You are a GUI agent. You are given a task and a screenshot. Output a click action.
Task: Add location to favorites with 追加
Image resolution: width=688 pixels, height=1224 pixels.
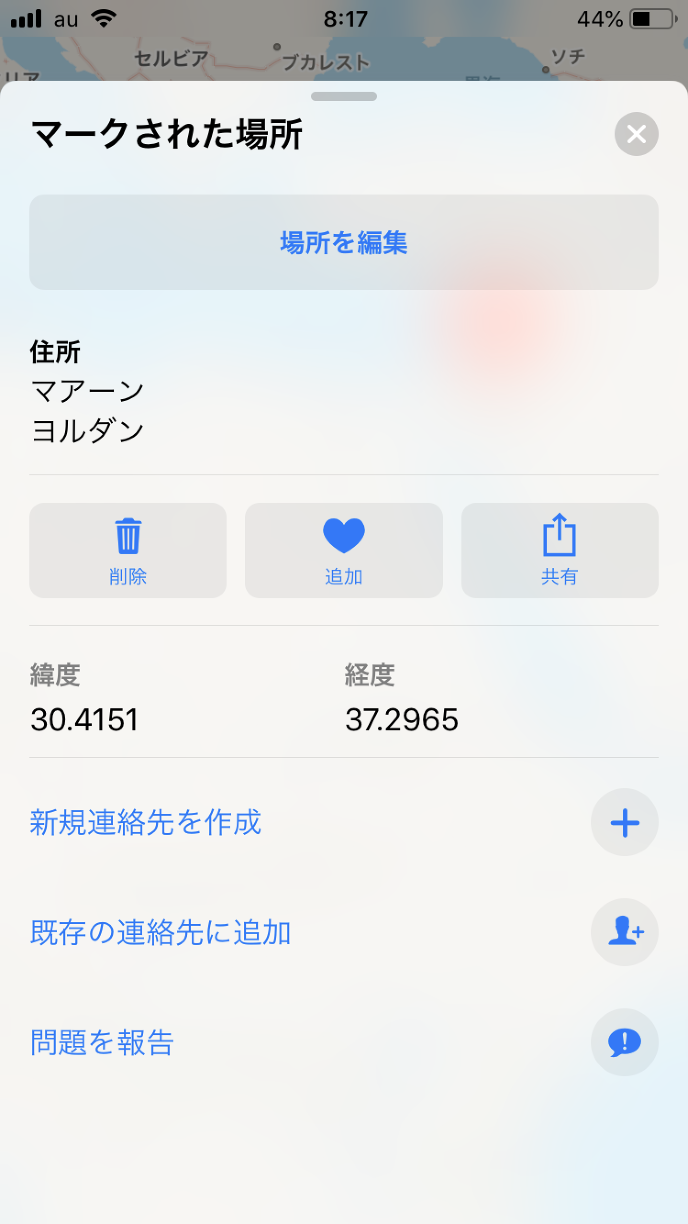pos(344,550)
